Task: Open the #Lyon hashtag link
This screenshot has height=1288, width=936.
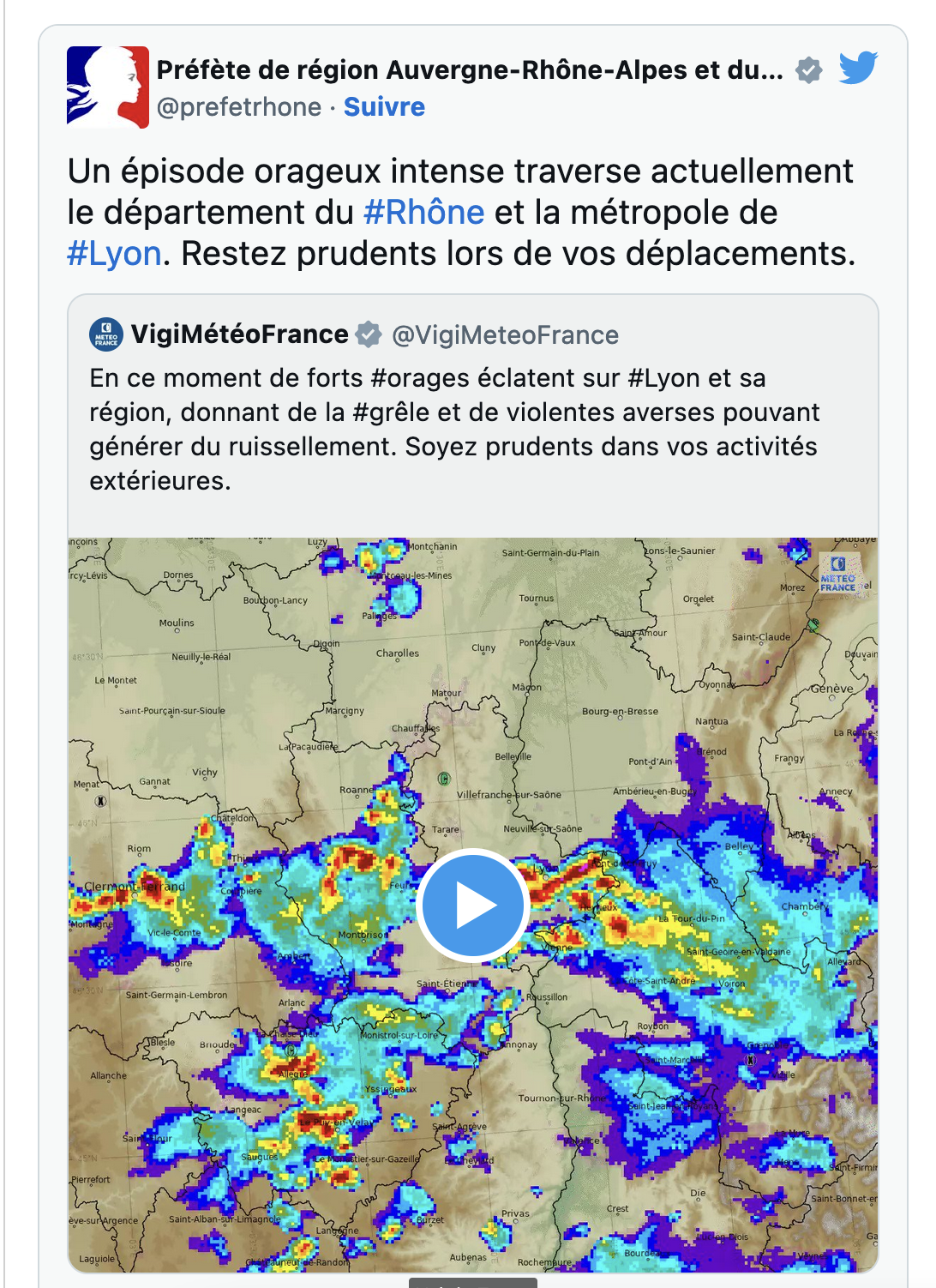Action: point(114,254)
